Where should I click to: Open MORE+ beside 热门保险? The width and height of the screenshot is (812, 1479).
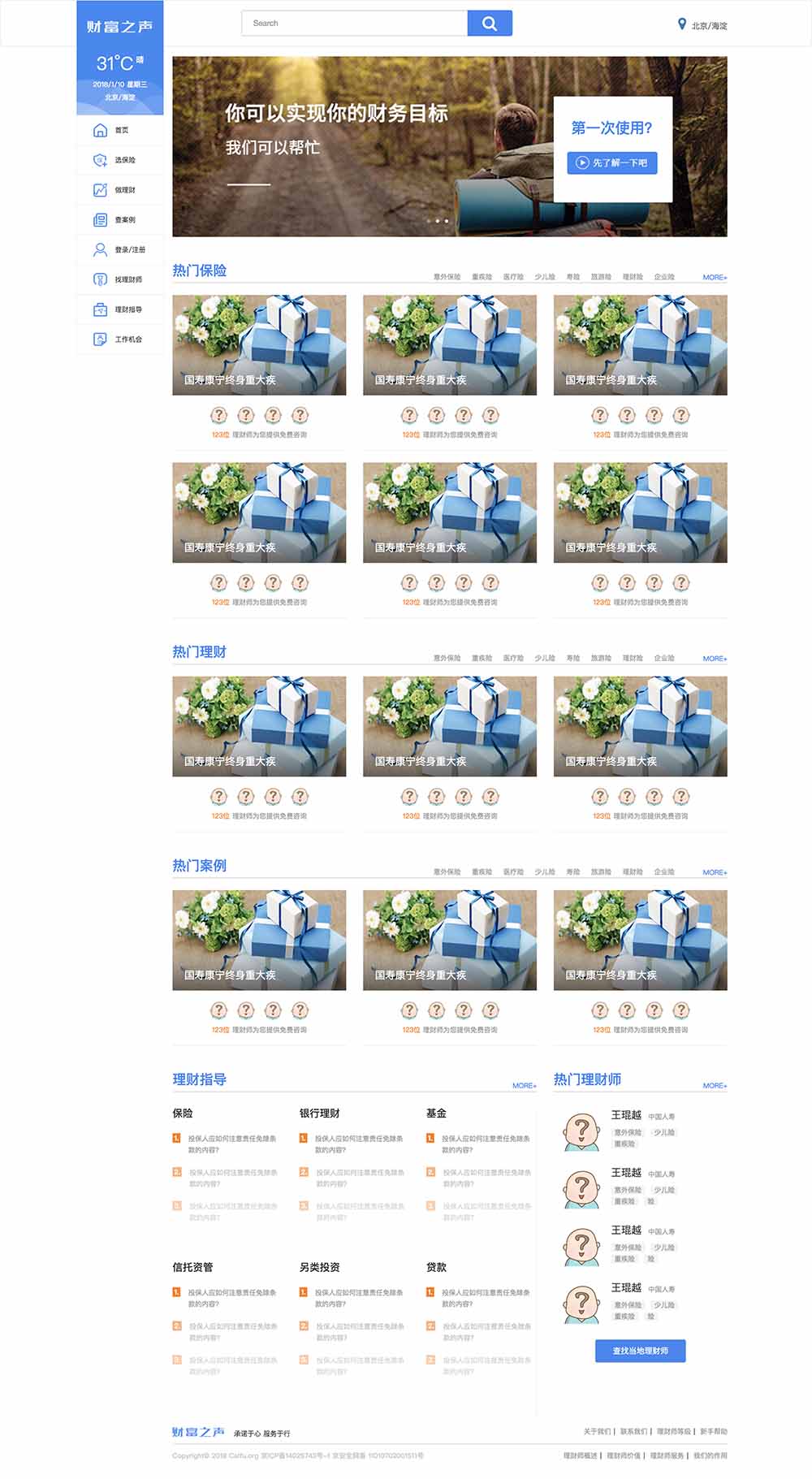coord(715,278)
